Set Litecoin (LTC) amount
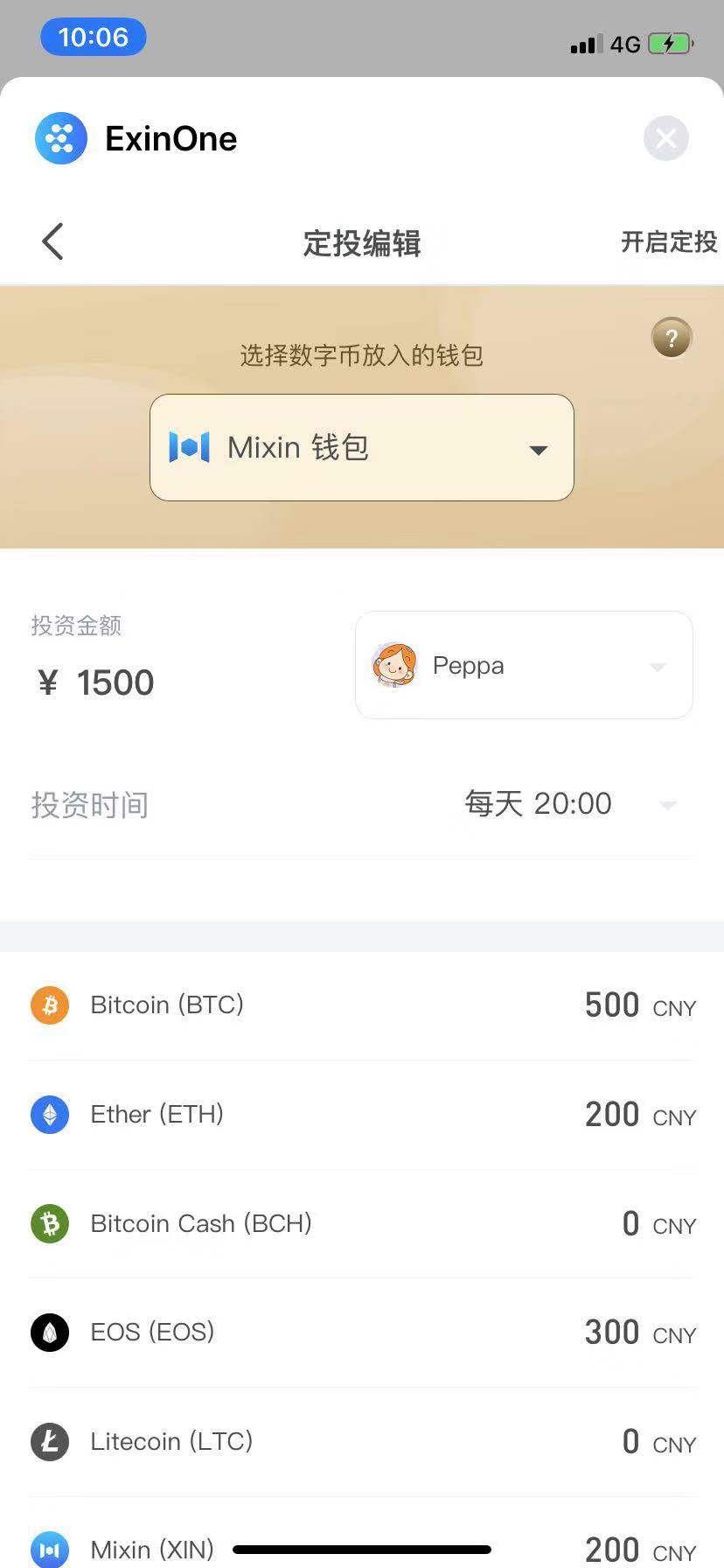This screenshot has height=1568, width=724. tap(630, 1441)
